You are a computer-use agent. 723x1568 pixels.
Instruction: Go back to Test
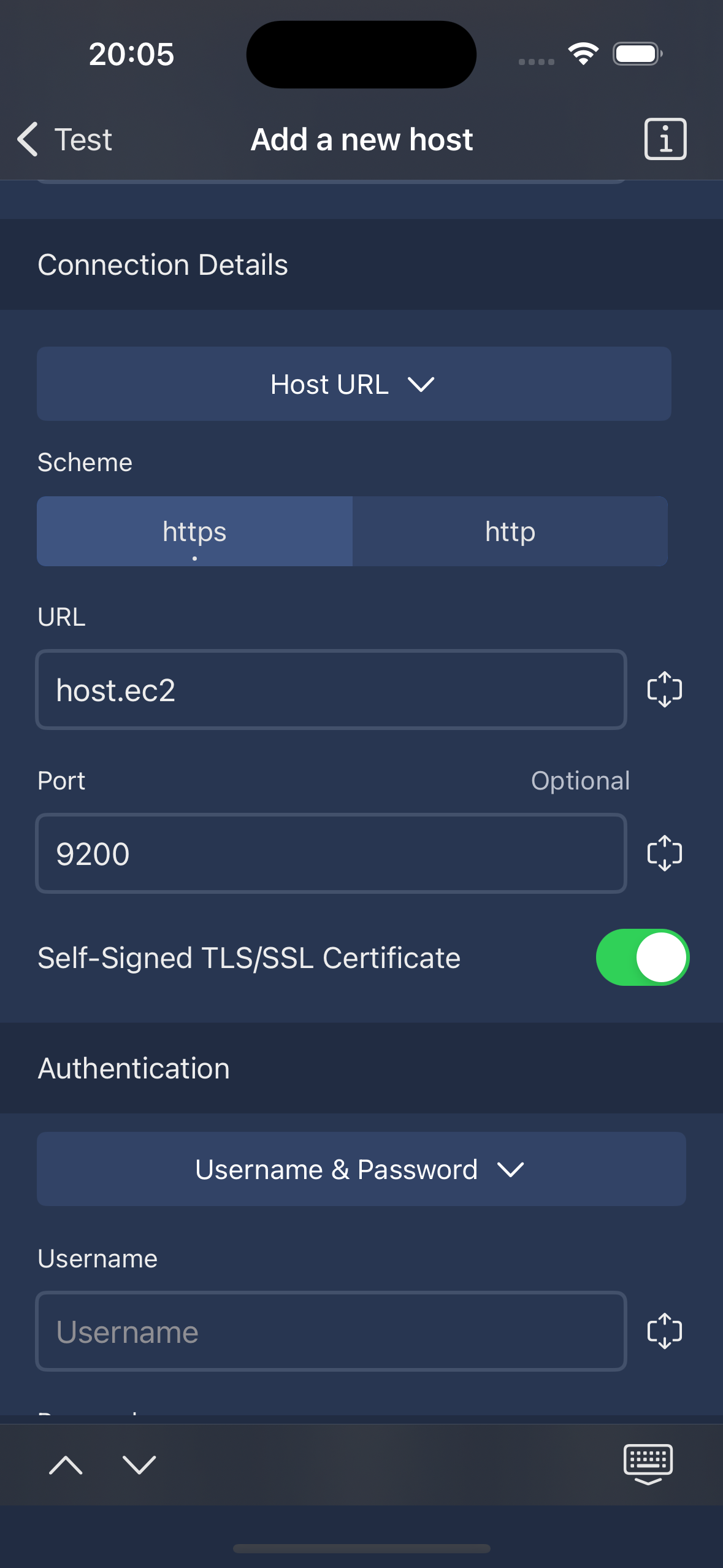coord(64,139)
